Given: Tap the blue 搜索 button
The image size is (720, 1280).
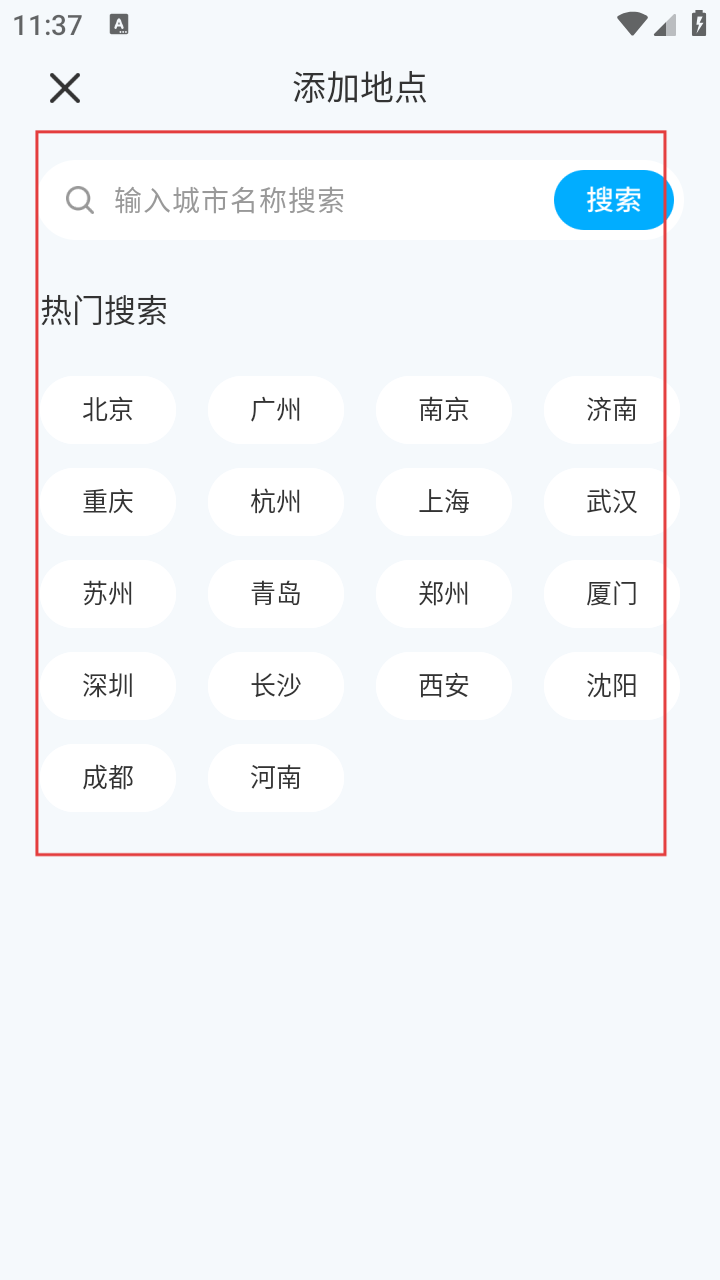Looking at the screenshot, I should [x=613, y=200].
